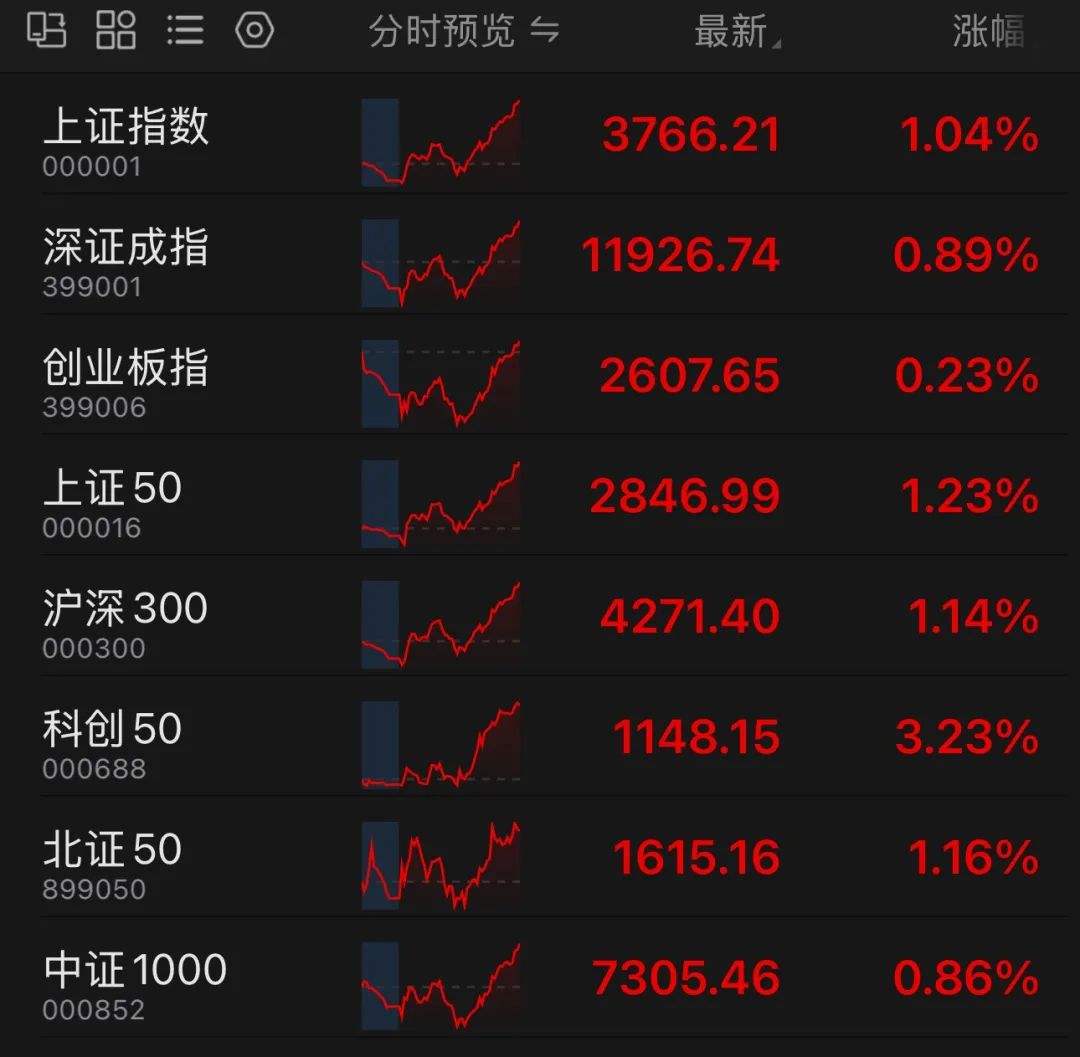
Task: Tap the first layout view icon
Action: coord(46,30)
